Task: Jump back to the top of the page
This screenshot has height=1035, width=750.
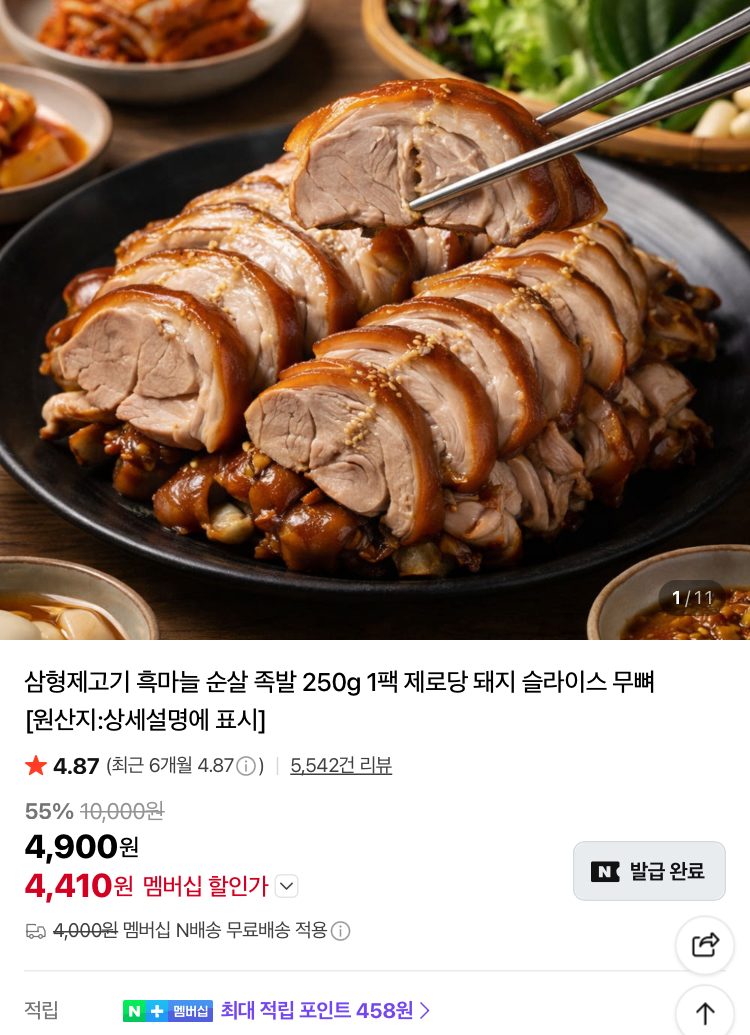Action: 705,1012
